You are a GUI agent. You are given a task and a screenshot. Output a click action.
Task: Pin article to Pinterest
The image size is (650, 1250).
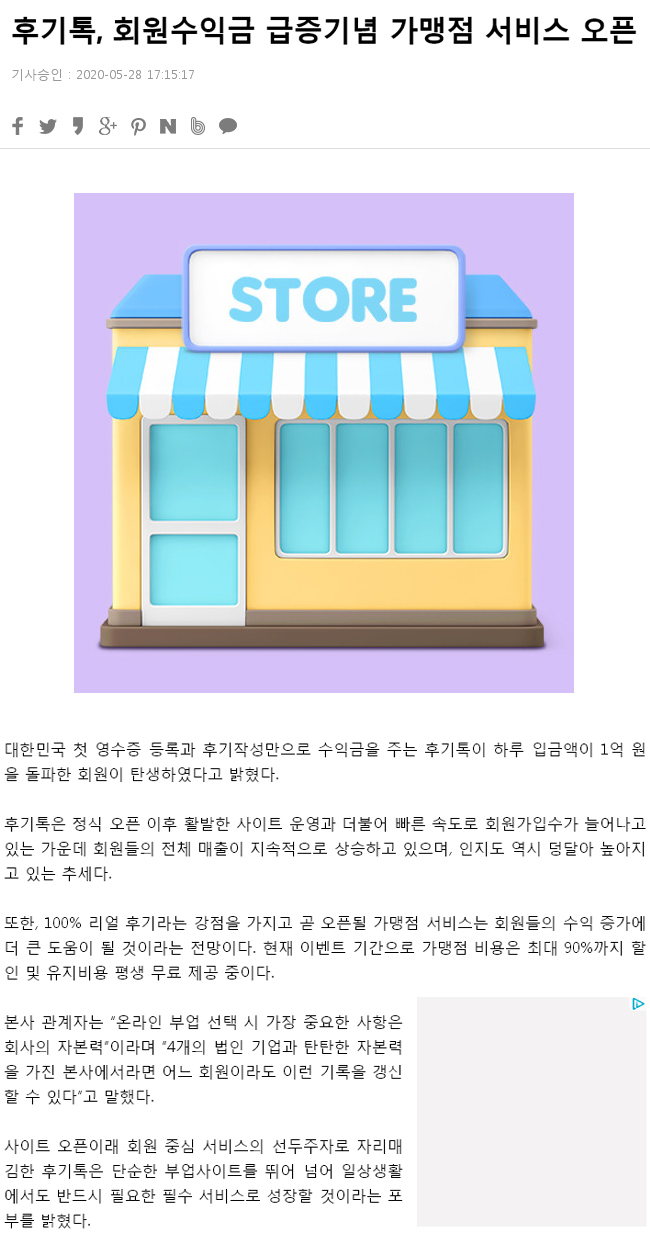tap(138, 126)
